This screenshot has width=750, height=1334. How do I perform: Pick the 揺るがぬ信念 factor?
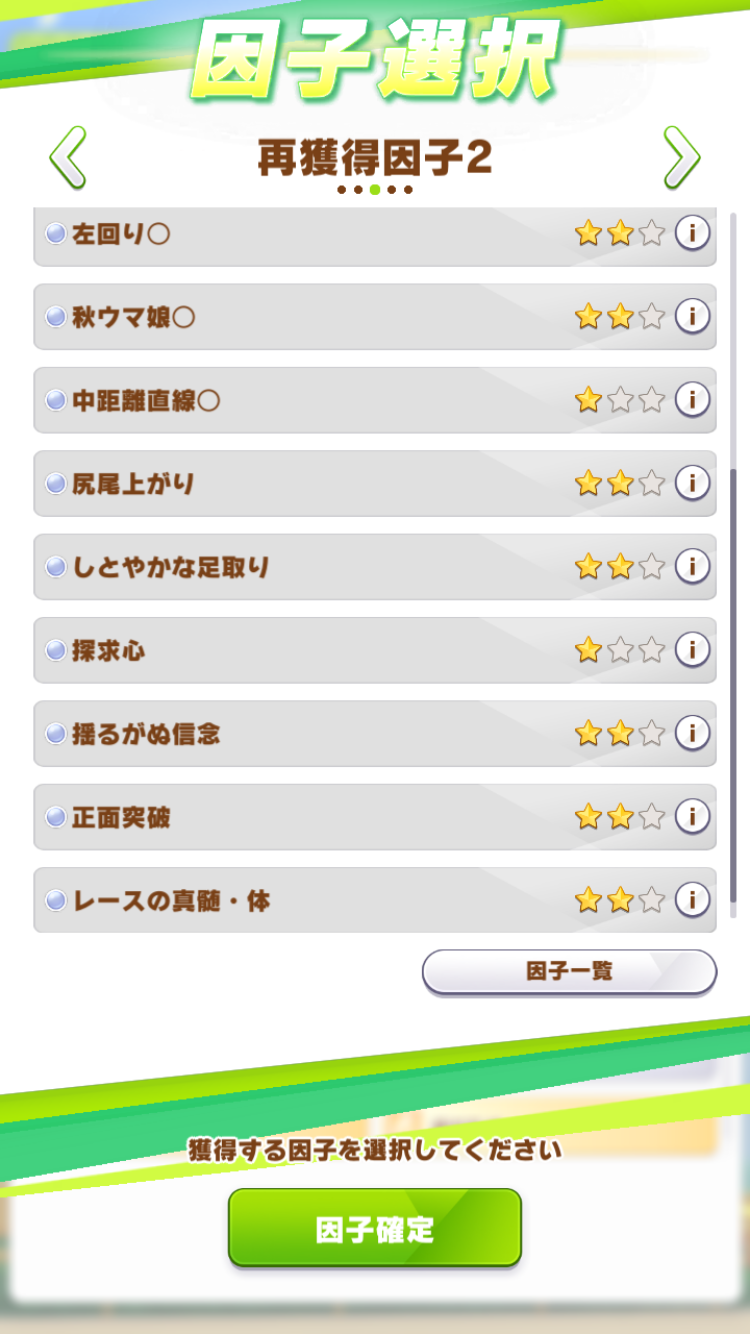300,734
